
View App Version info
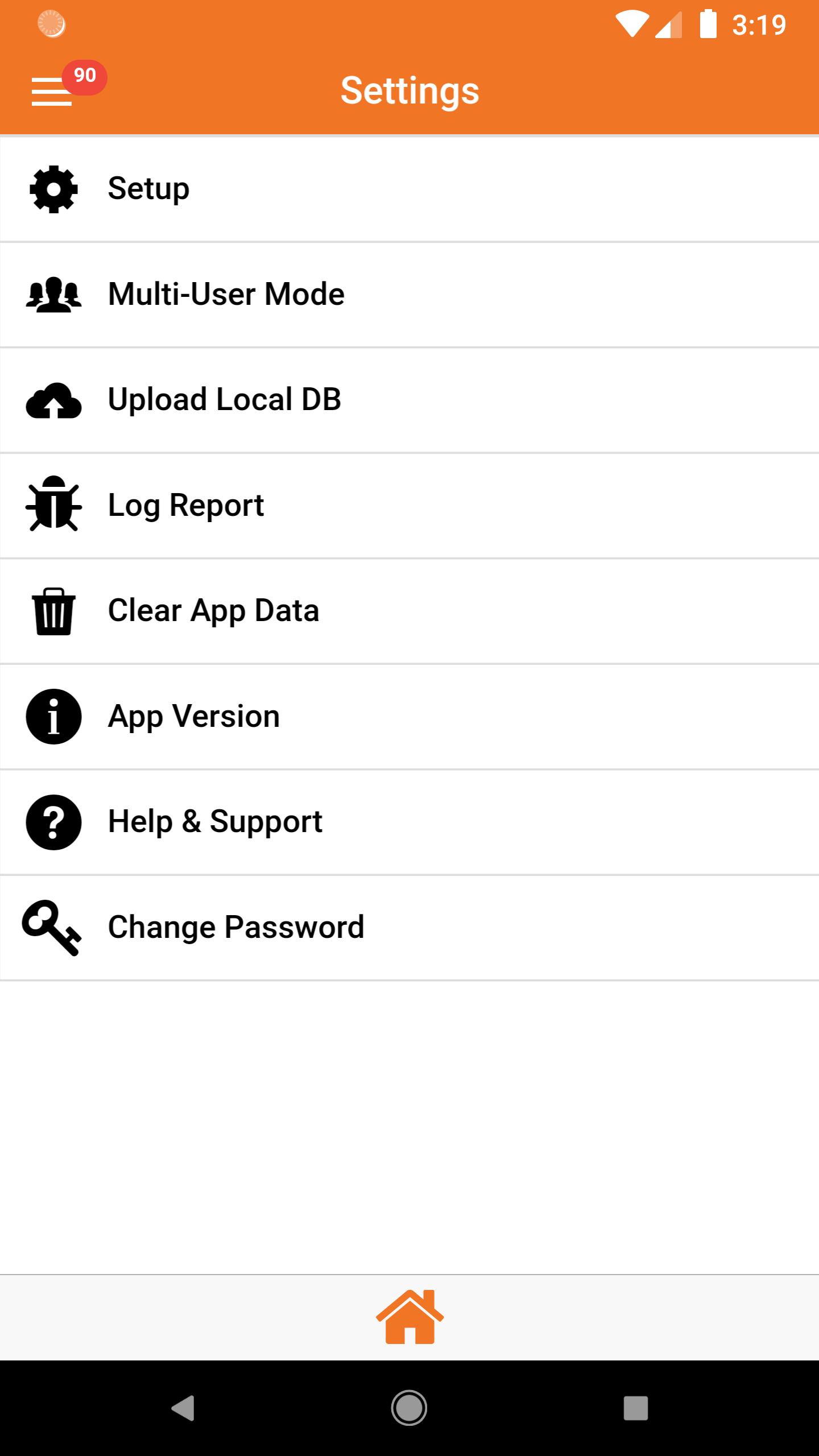pyautogui.click(x=409, y=717)
